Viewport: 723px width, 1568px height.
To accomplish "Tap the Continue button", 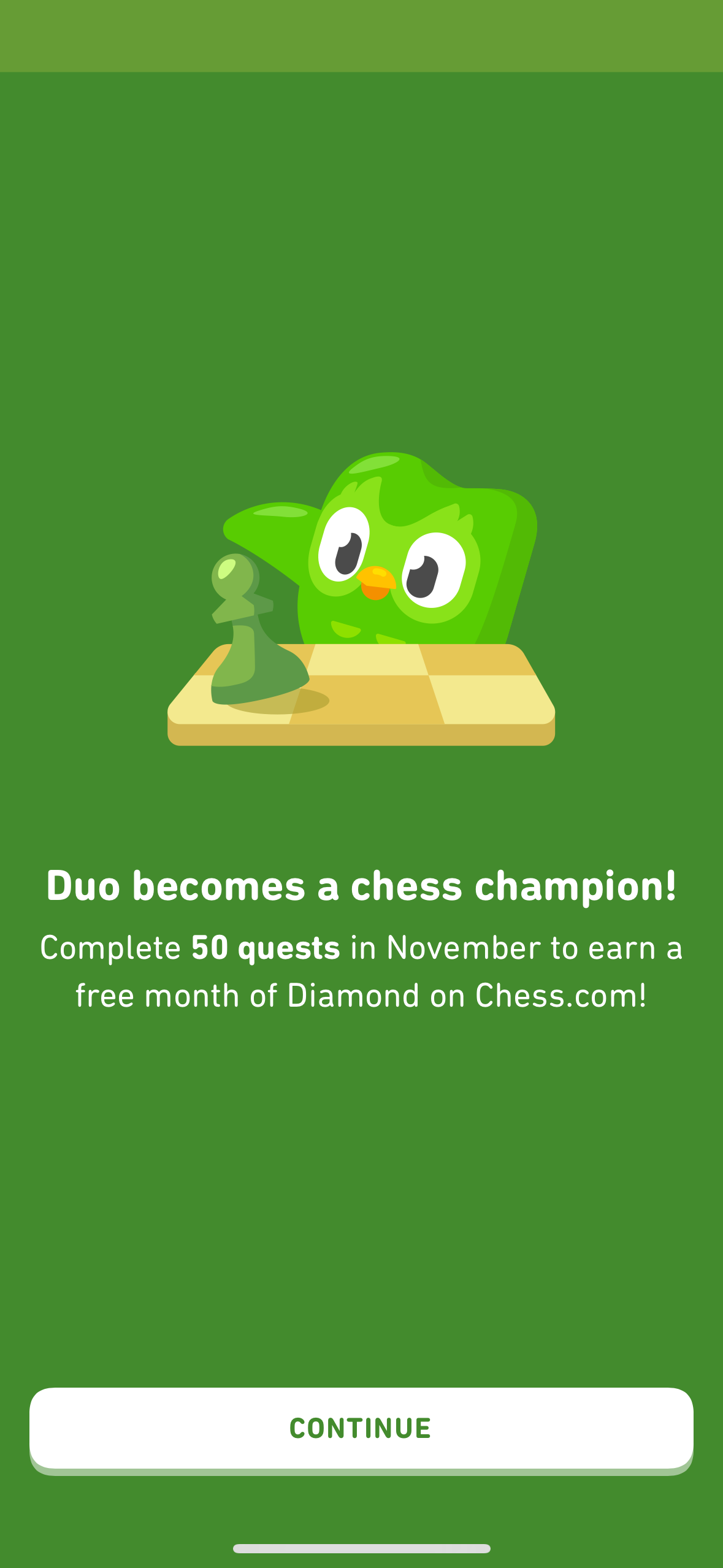I will coord(361,1428).
